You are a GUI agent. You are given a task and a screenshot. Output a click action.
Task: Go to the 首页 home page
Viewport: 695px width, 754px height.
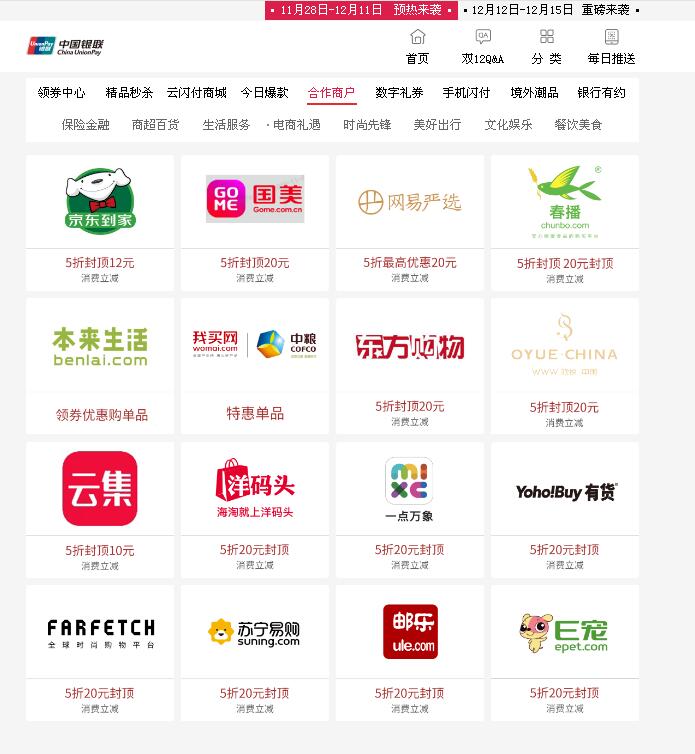417,46
